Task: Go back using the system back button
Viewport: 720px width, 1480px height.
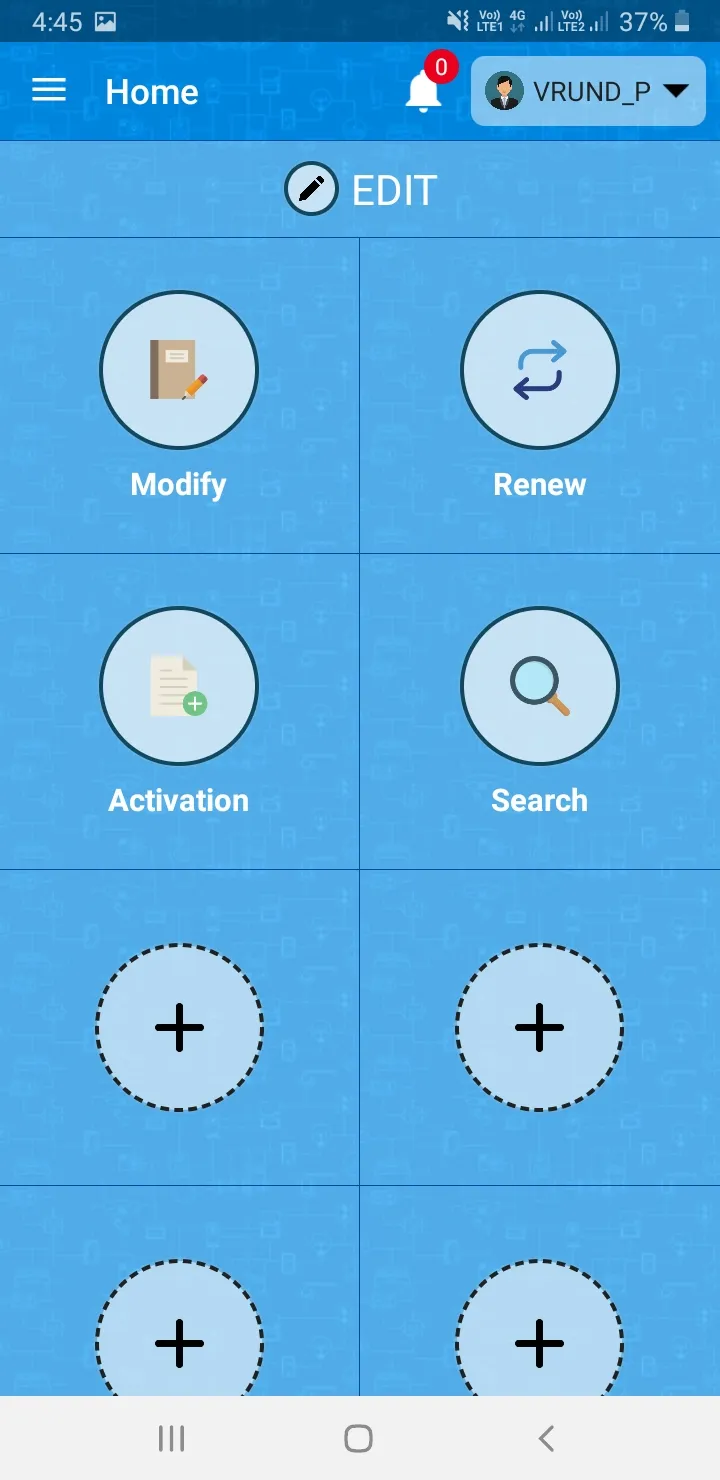Action: point(546,1438)
